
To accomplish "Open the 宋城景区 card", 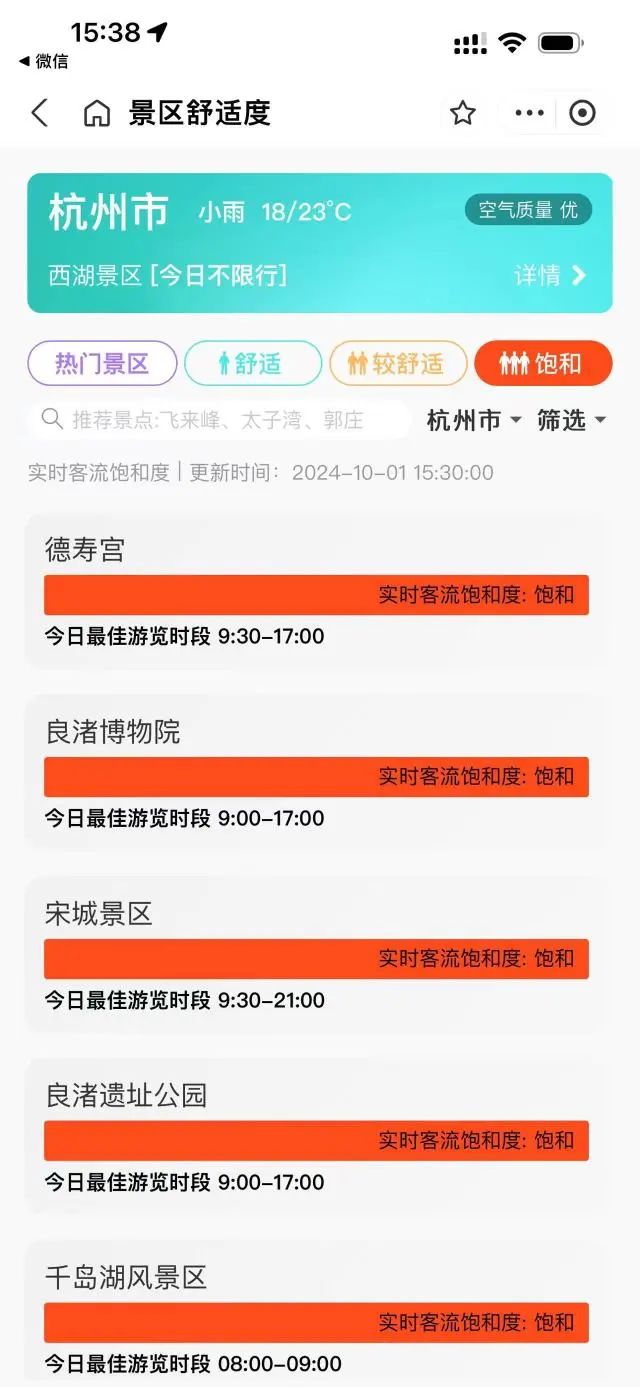I will [316, 954].
